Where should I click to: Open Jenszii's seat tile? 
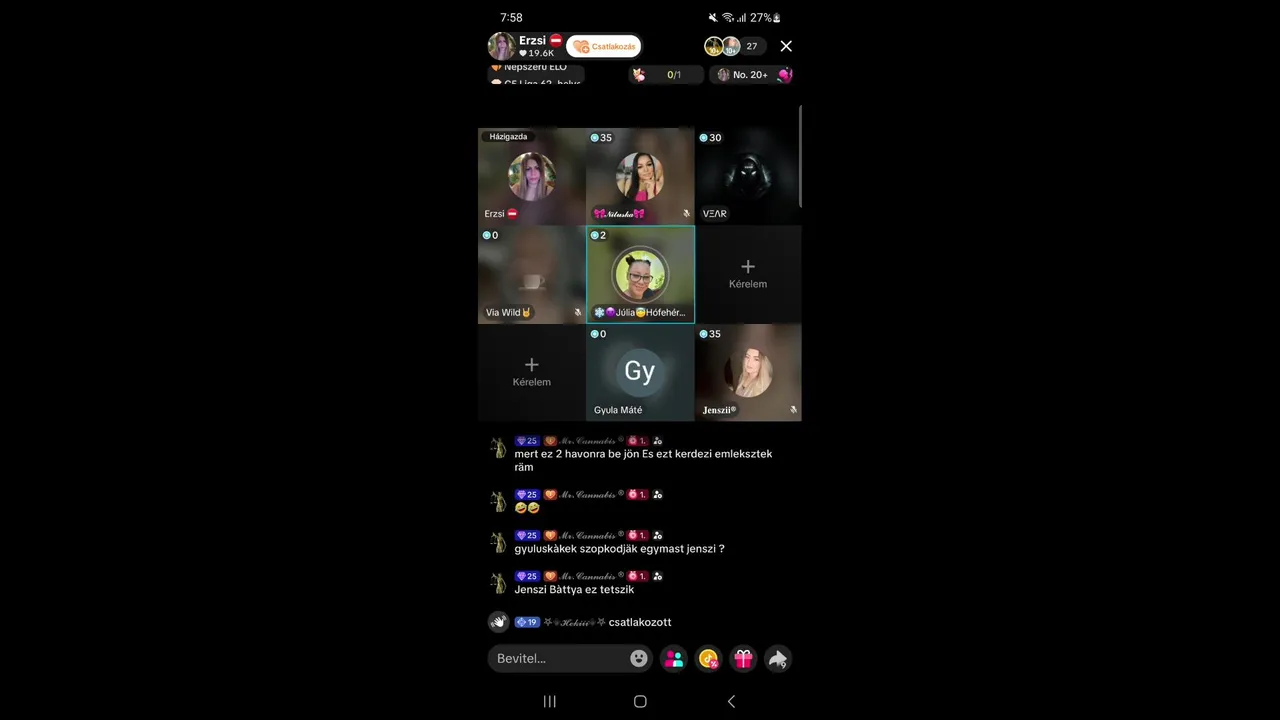(x=748, y=372)
